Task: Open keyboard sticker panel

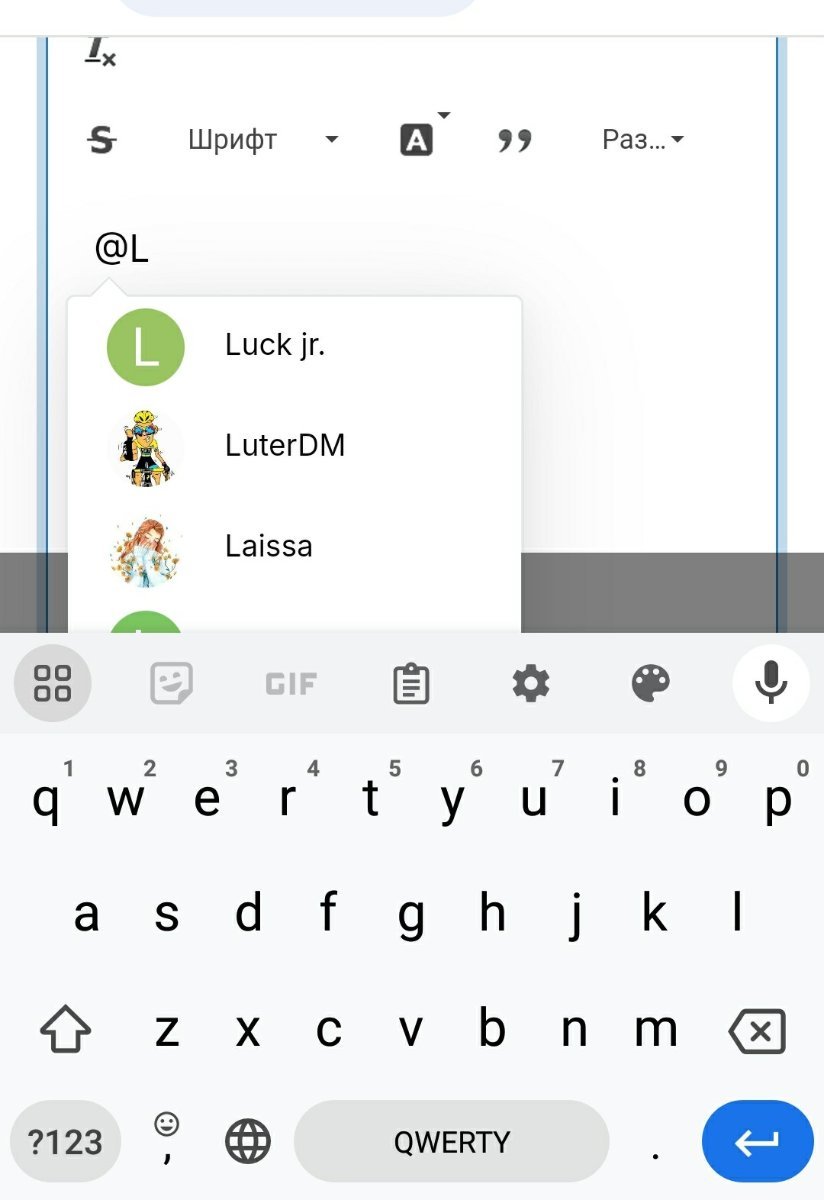Action: click(x=171, y=684)
